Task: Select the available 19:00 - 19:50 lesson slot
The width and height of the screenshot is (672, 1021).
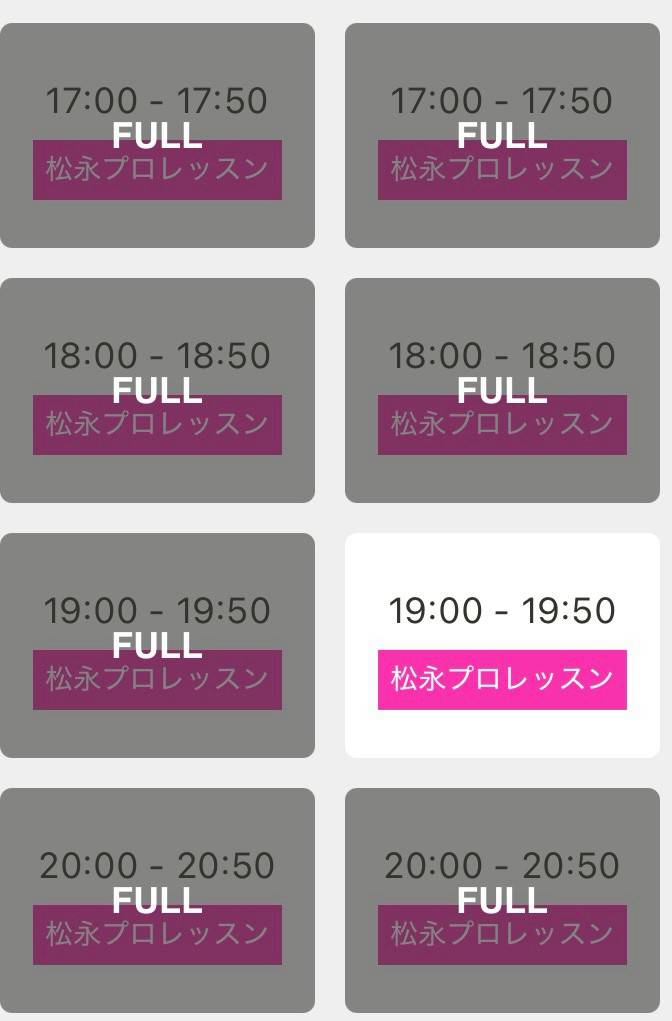Action: [x=502, y=645]
